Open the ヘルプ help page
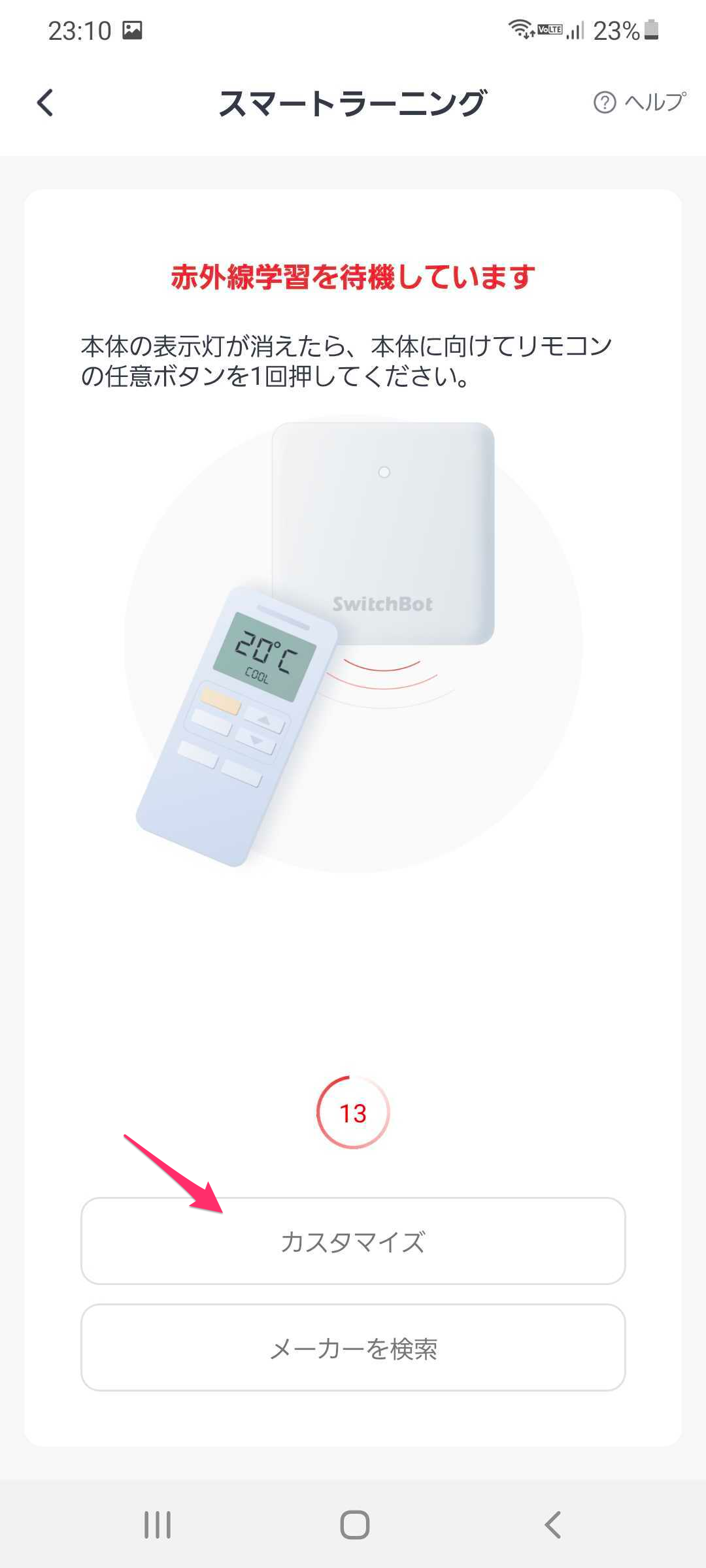This screenshot has width=706, height=1568. [639, 103]
